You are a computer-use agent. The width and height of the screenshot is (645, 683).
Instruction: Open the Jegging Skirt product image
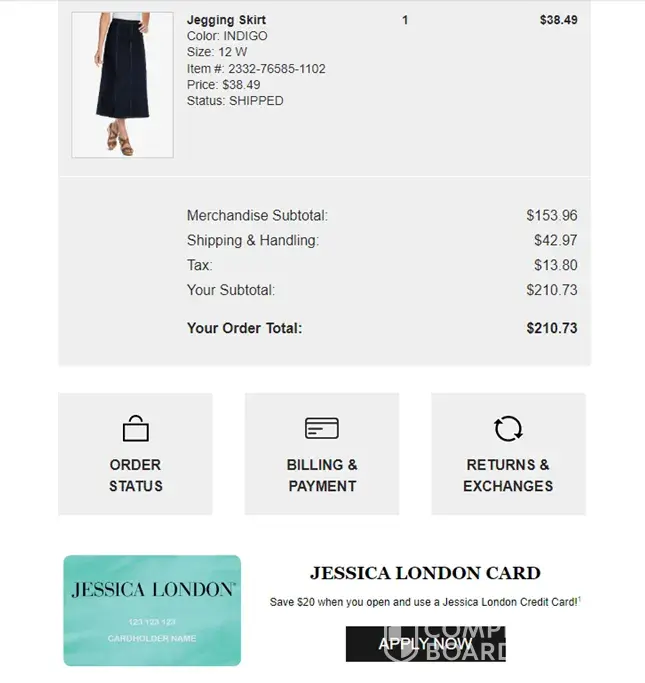122,84
